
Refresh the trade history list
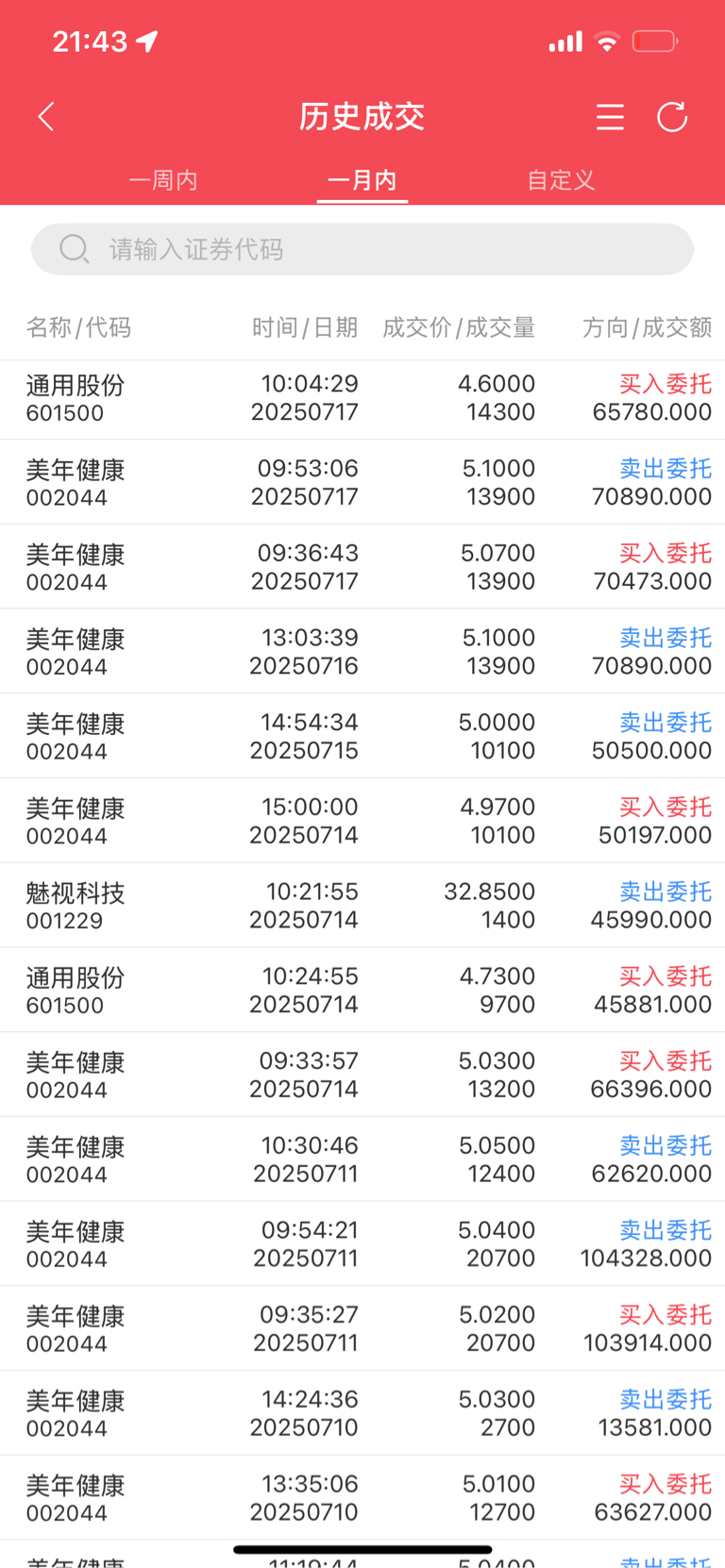click(x=672, y=117)
